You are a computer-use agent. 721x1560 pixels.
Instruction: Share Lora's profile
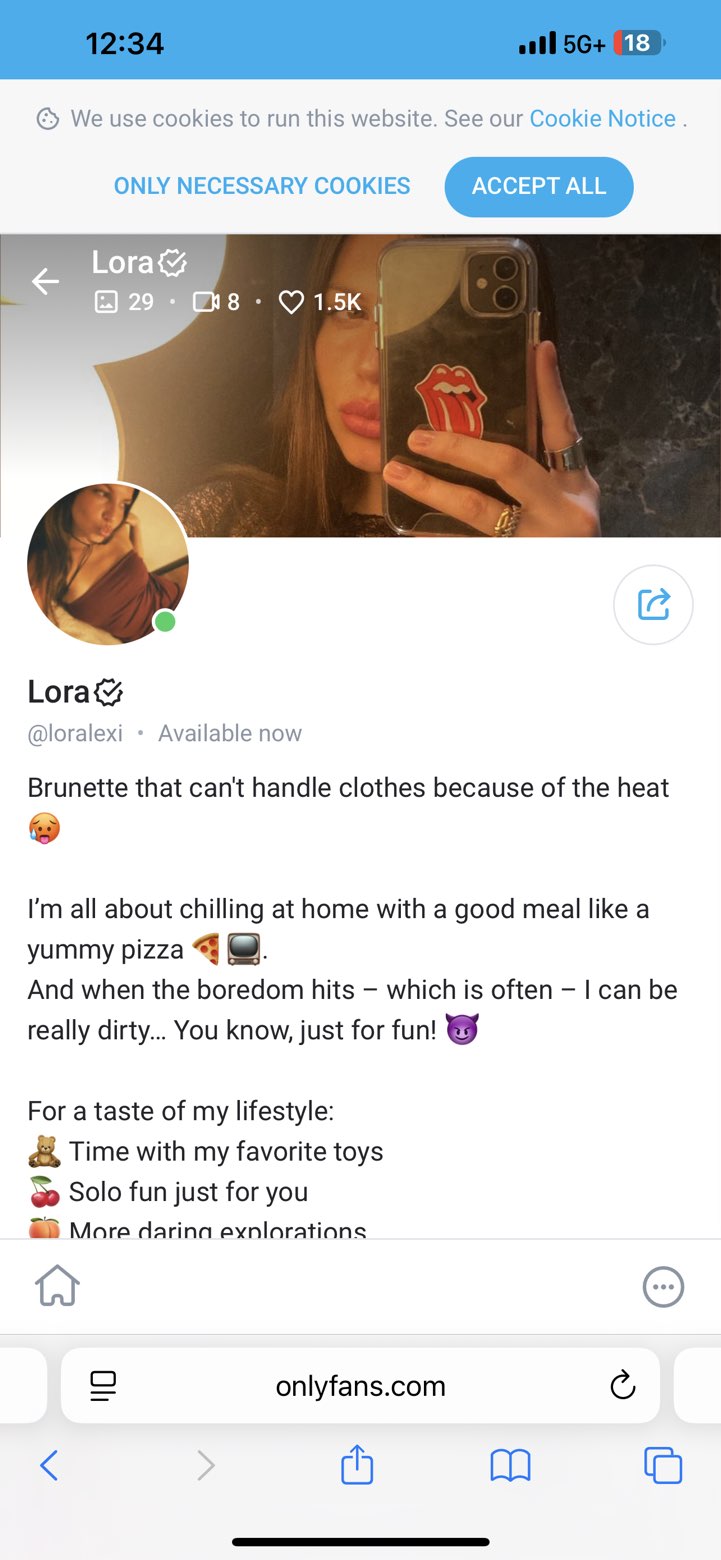(x=653, y=604)
